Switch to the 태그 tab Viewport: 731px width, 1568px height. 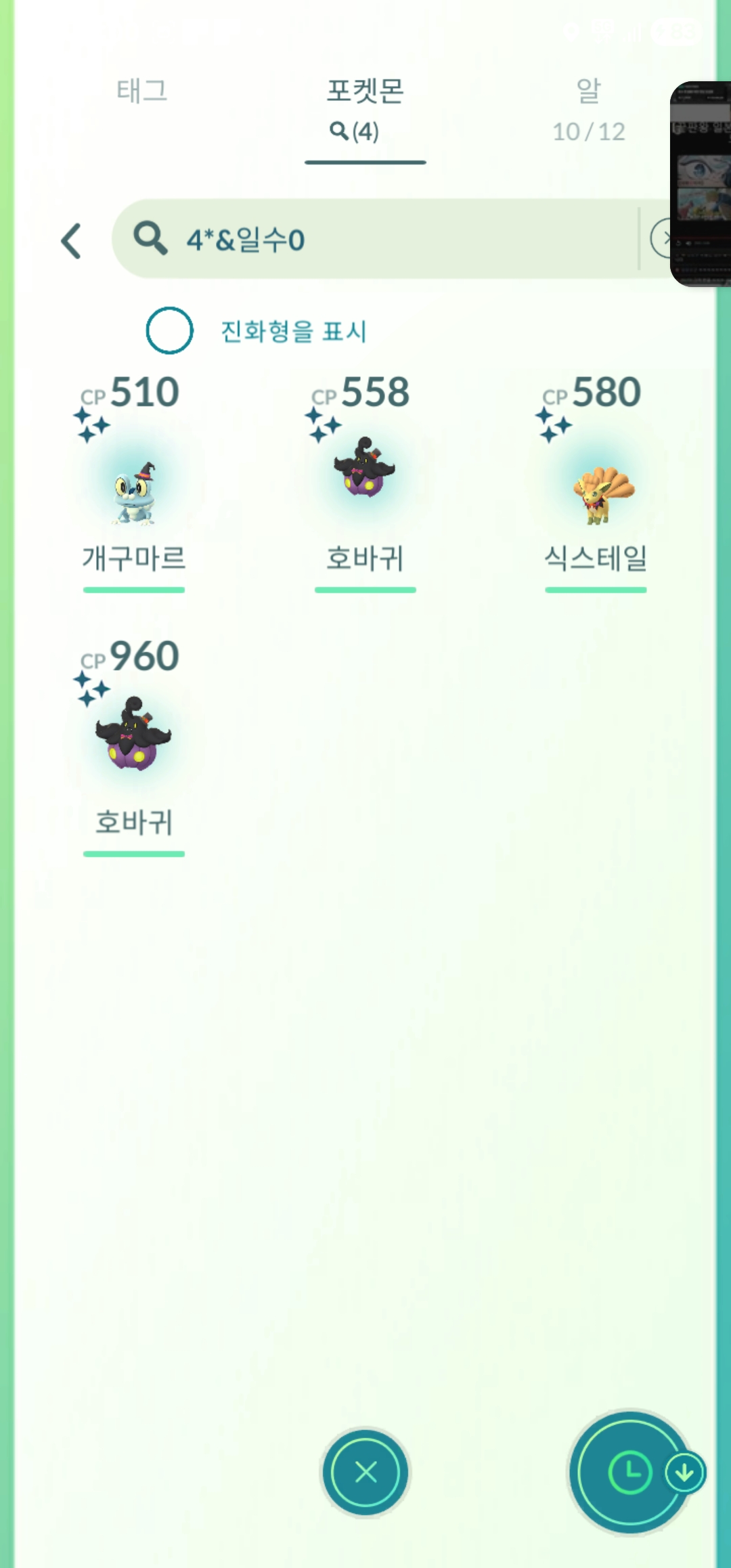click(x=142, y=91)
